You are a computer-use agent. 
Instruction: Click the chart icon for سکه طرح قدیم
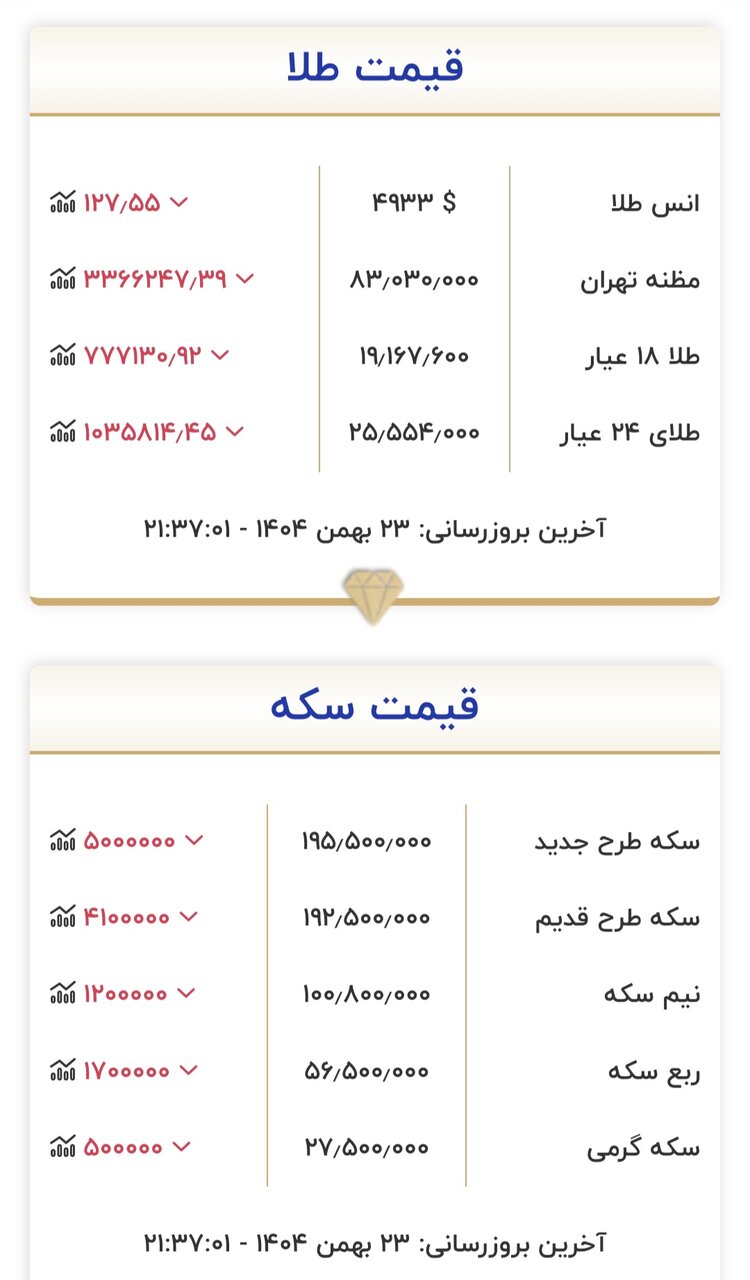(x=62, y=916)
